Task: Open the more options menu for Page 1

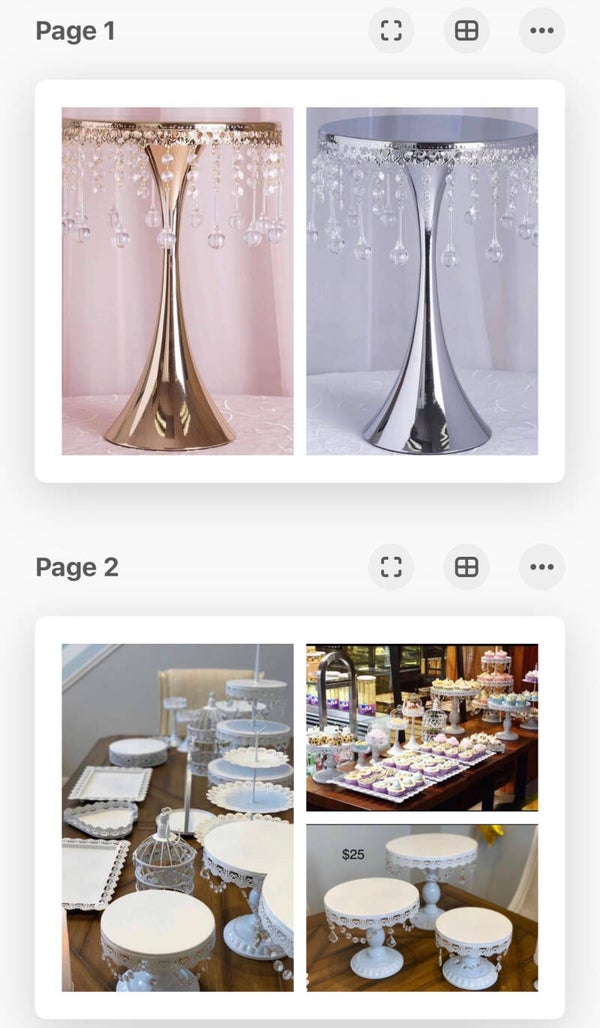Action: point(541,31)
